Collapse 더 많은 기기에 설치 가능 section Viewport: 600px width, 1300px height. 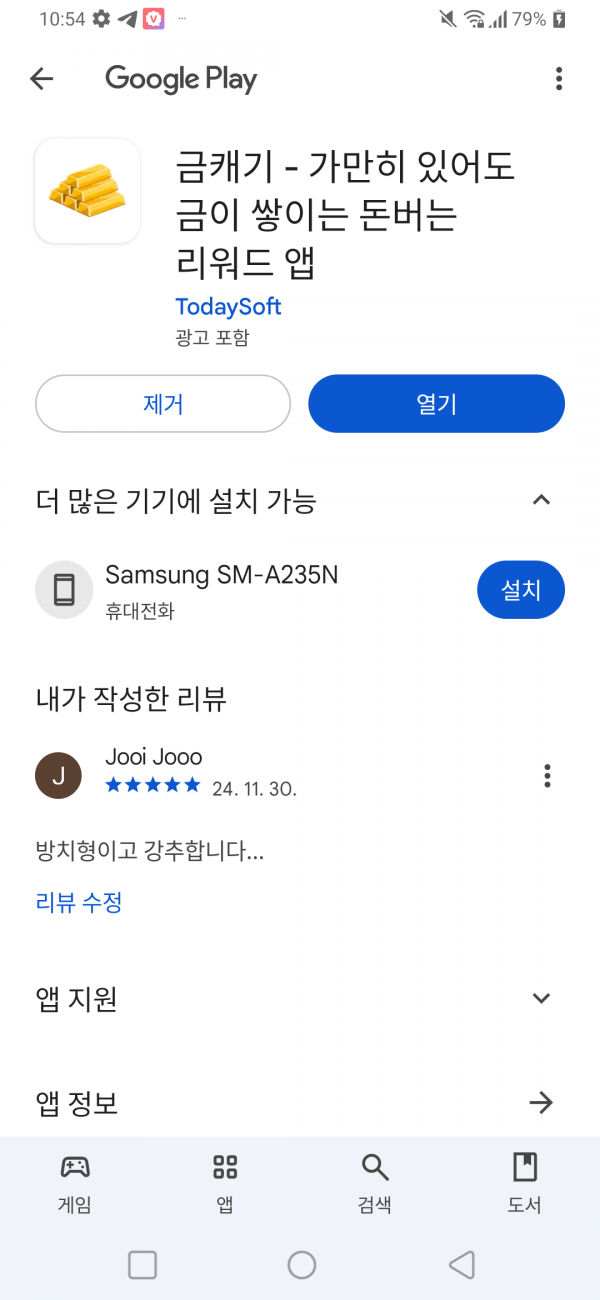(x=541, y=500)
